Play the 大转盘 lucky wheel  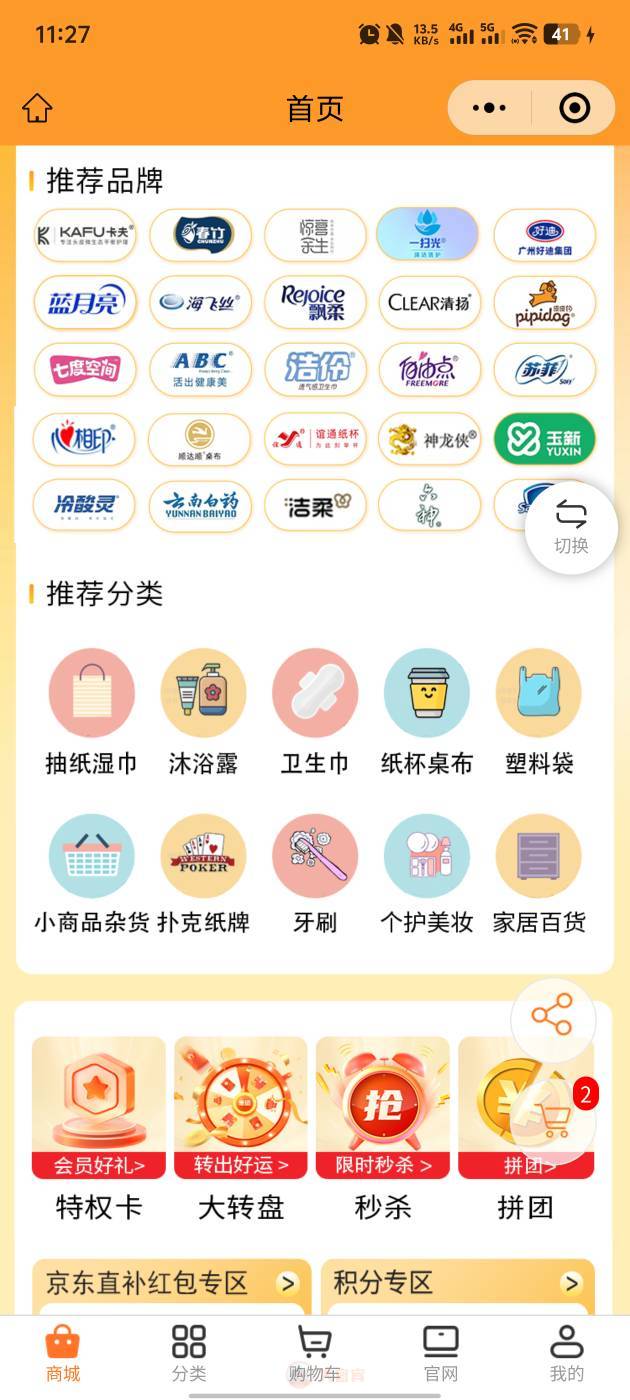pyautogui.click(x=240, y=1125)
